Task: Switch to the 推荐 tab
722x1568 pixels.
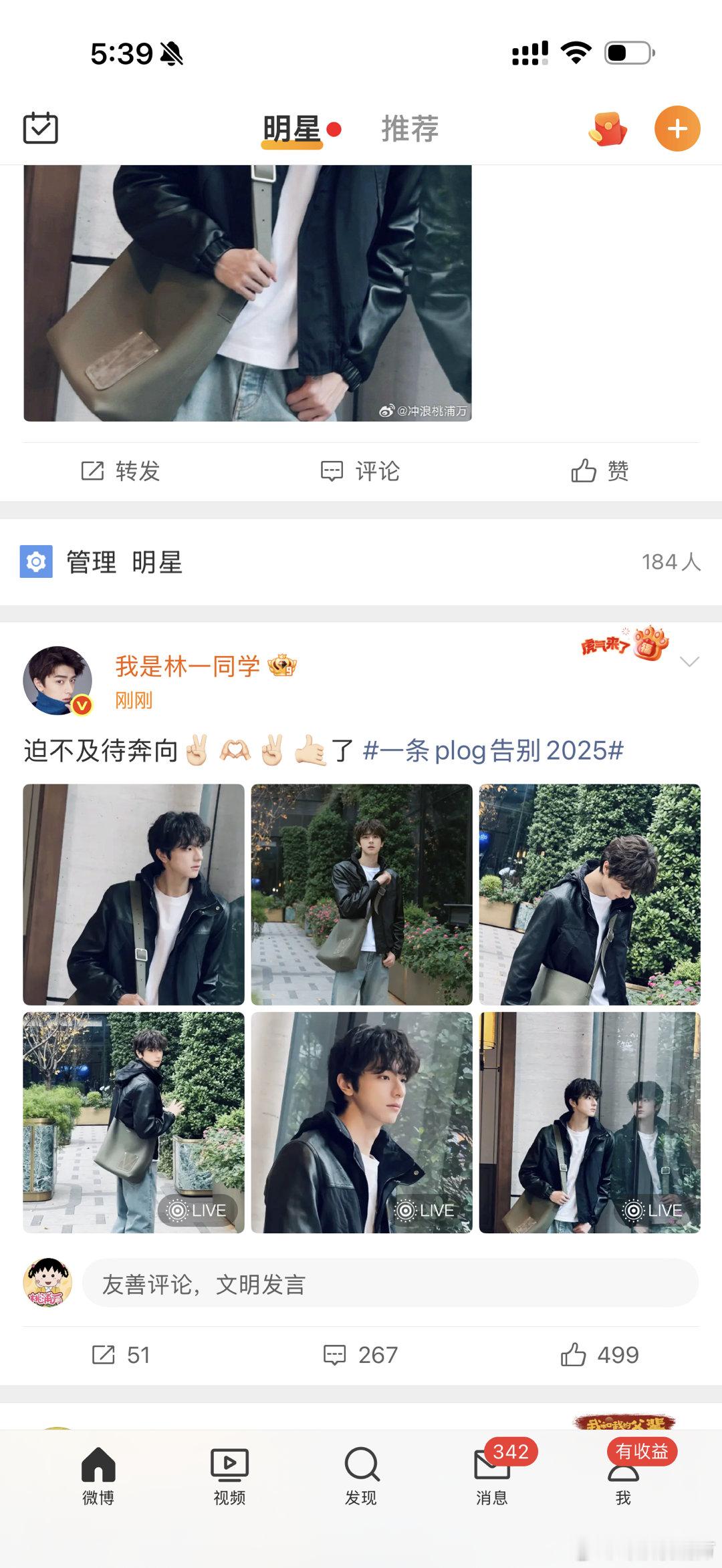Action: [410, 129]
